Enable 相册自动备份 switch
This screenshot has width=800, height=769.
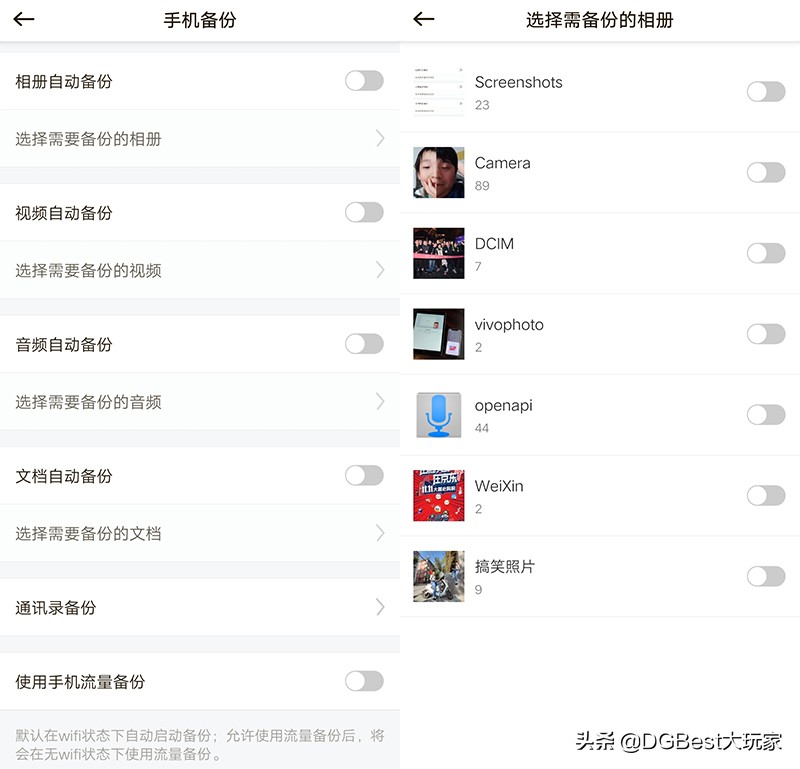click(364, 81)
